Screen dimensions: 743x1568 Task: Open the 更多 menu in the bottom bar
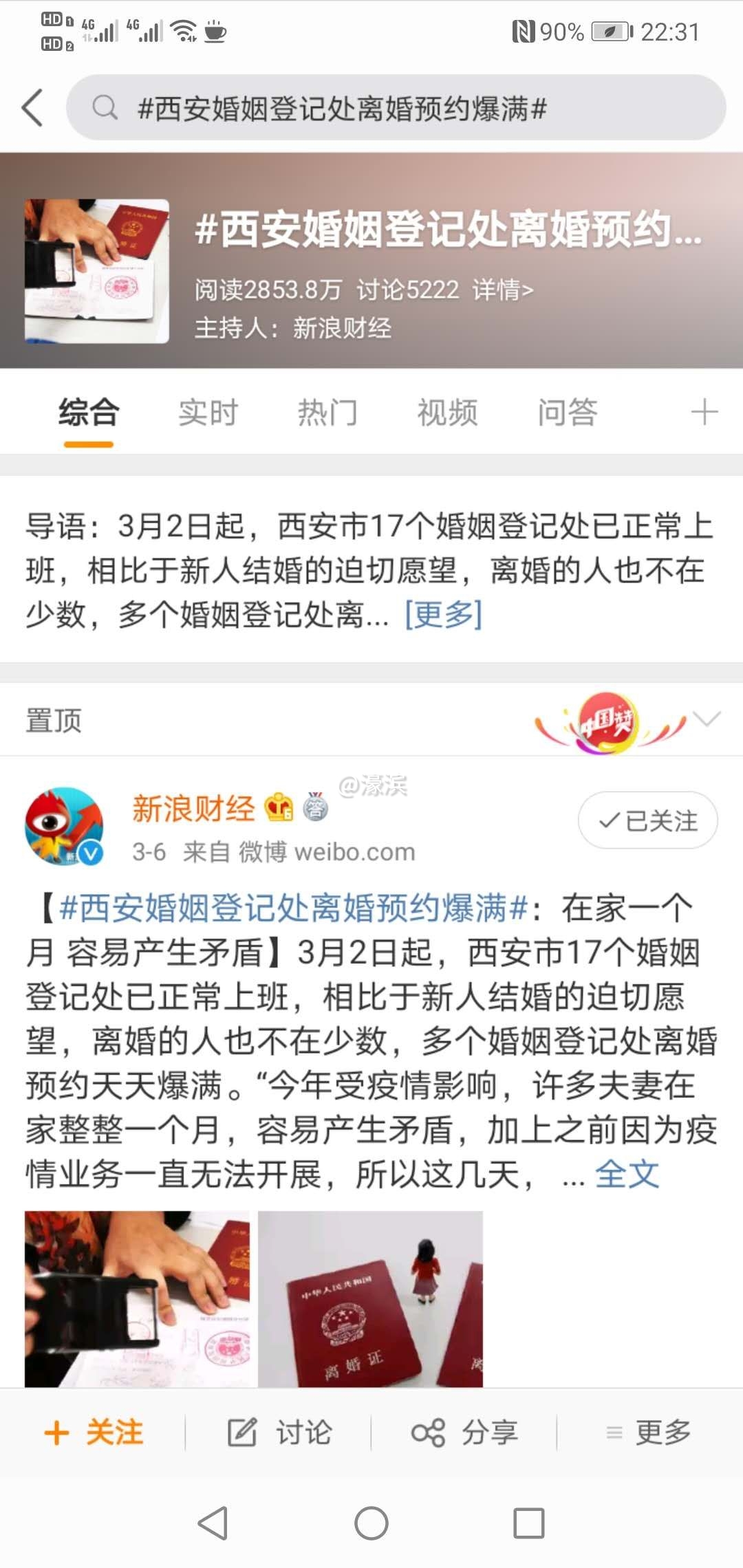pos(649,1433)
